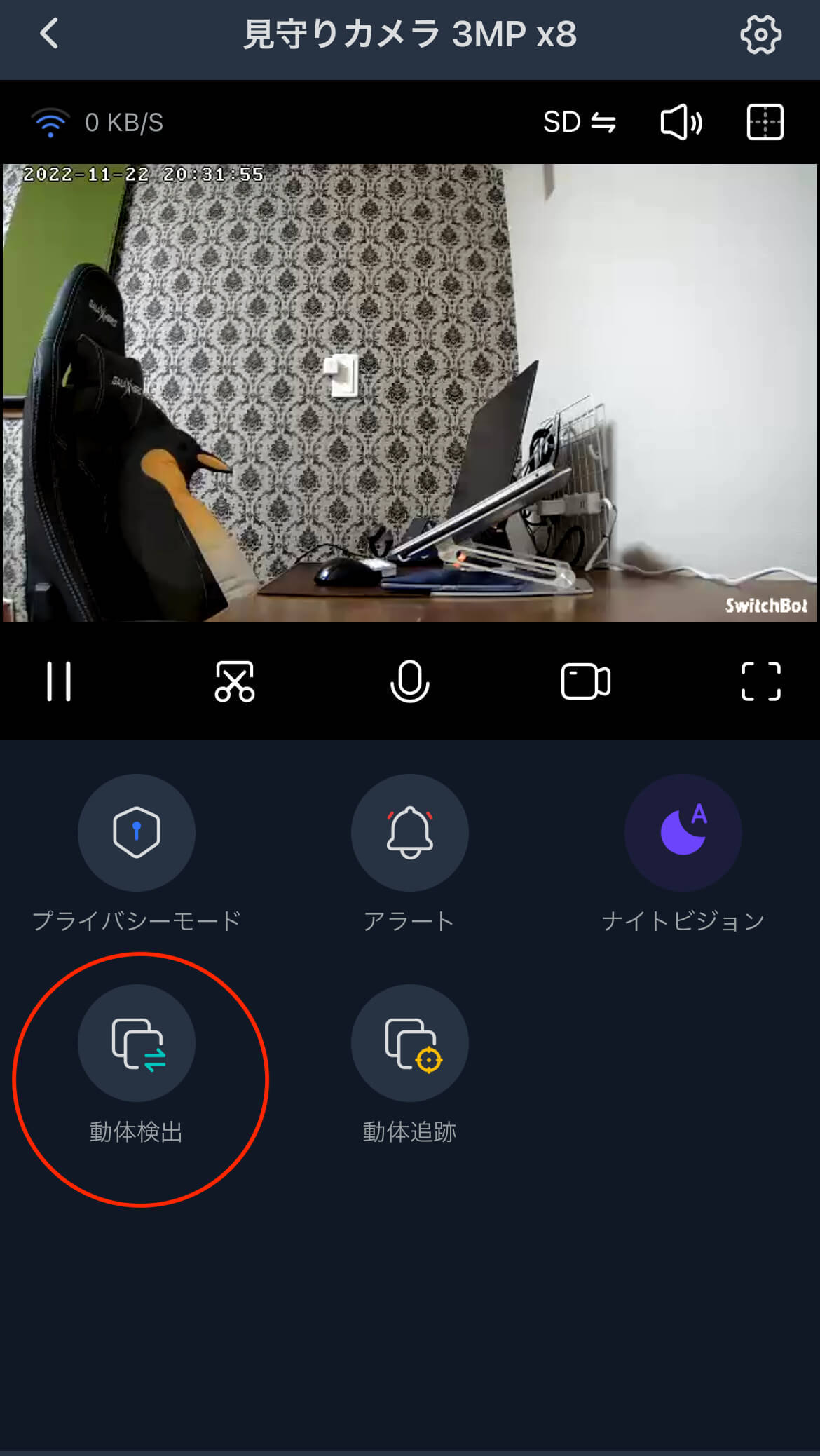The image size is (820, 1456).
Task: Turn on プライバシーモード privacy mode
Action: pos(137,833)
